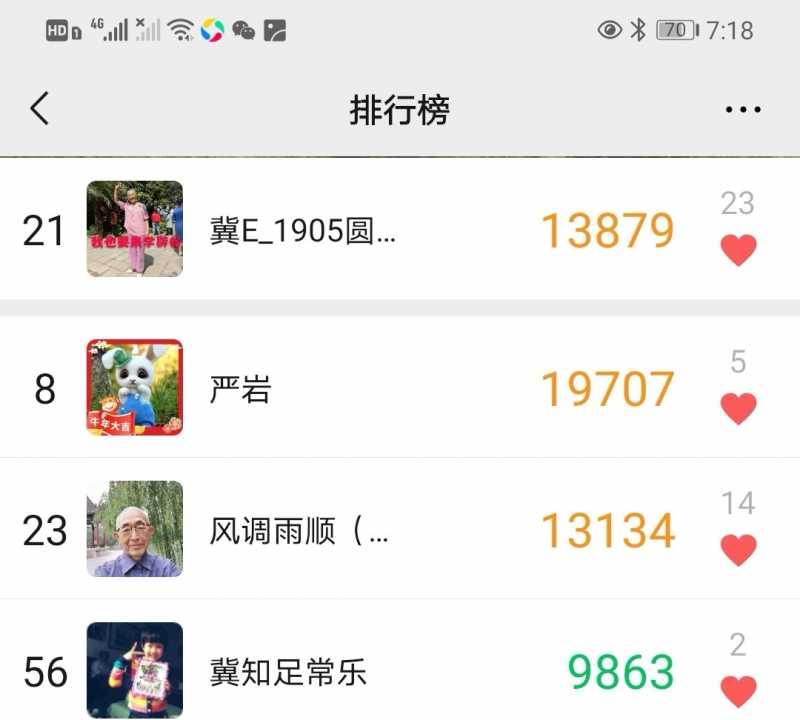
Task: Like 冀E_1905圆's step record
Action: (738, 250)
